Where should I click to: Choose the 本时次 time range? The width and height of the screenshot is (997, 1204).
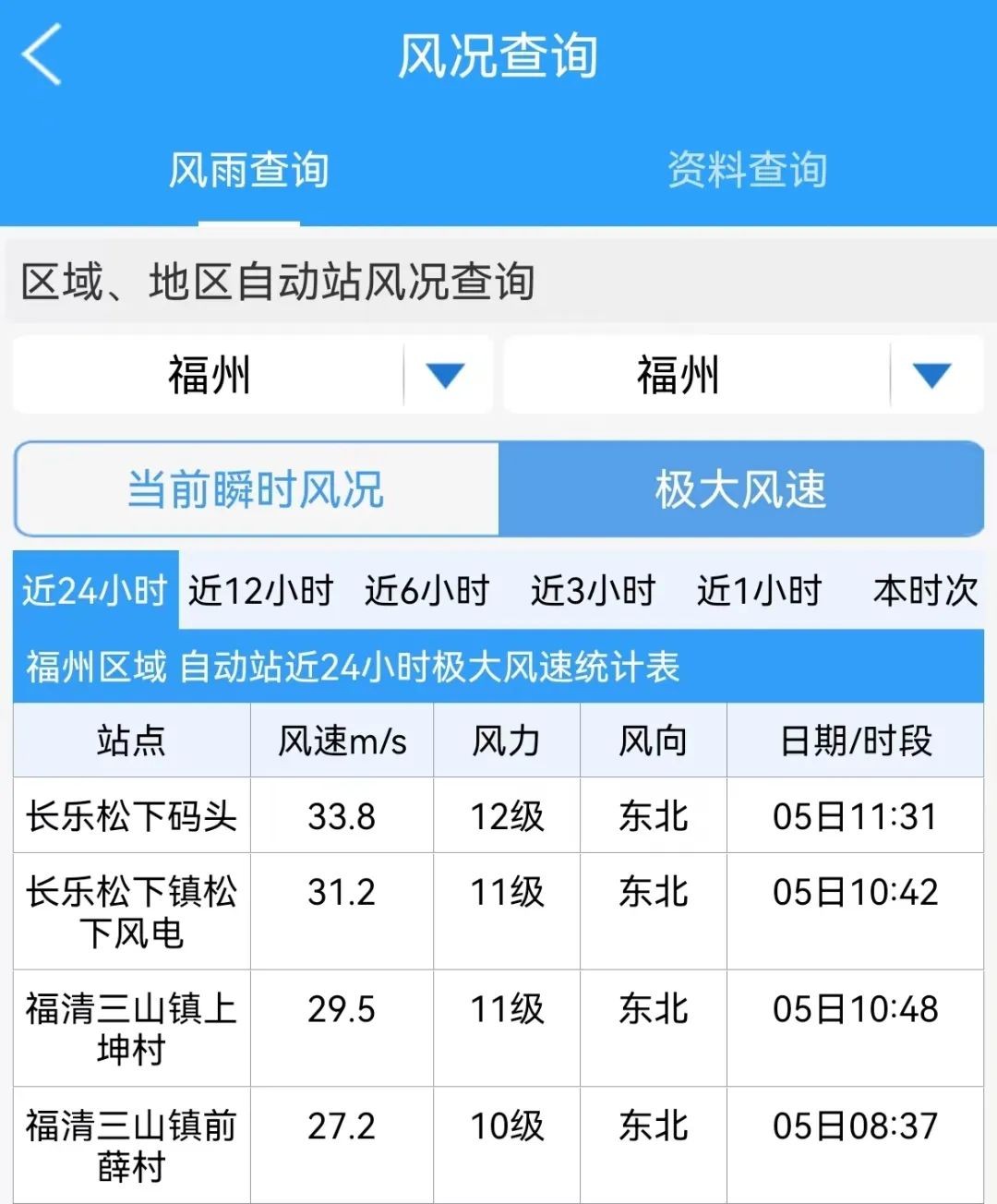point(924,590)
